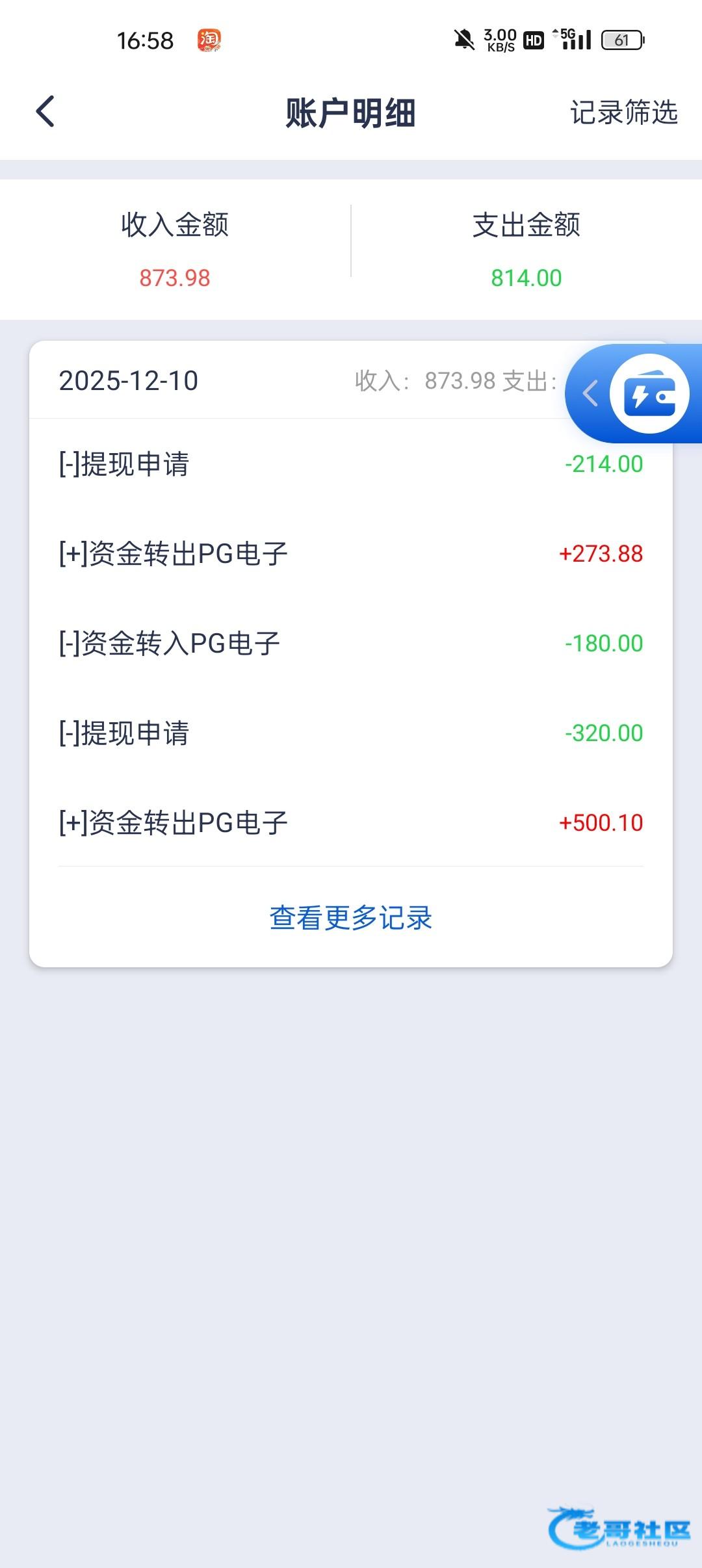Open 记录筛选 record filter
The image size is (702, 1568).
tap(623, 112)
